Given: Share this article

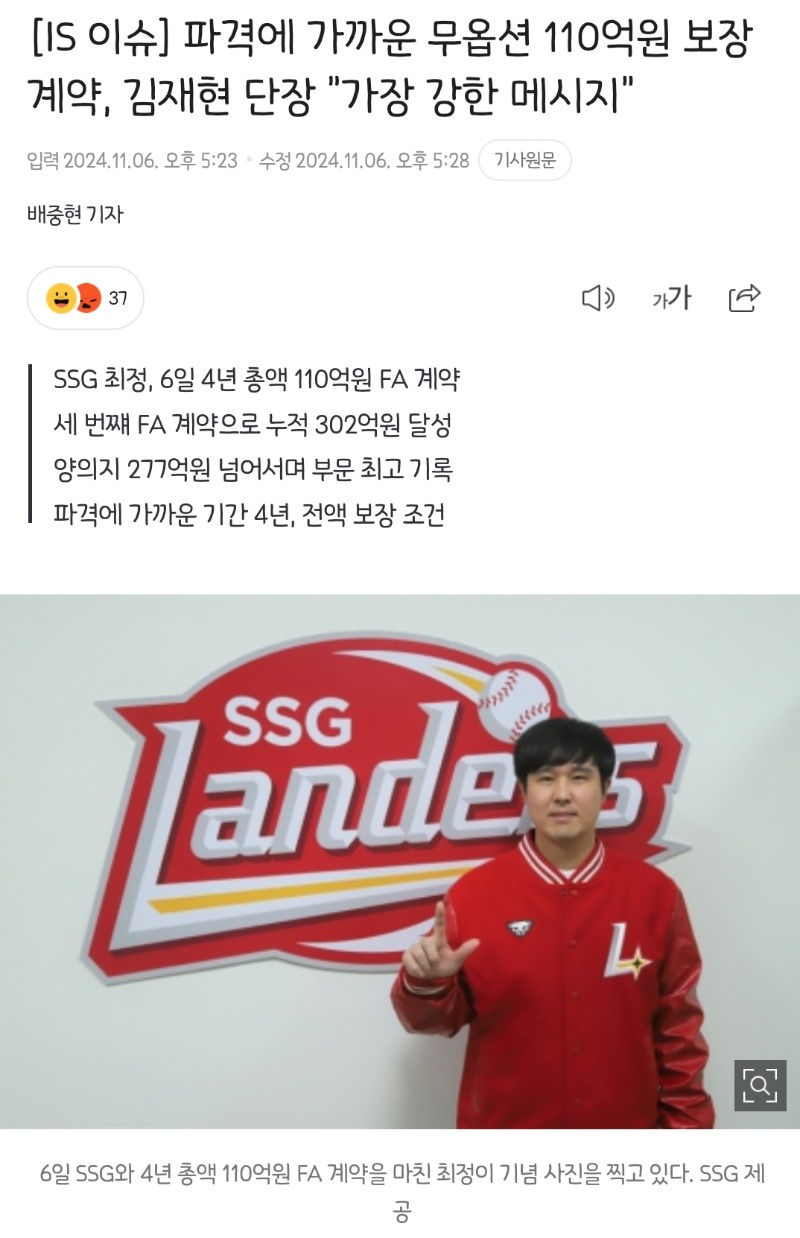Looking at the screenshot, I should pyautogui.click(x=745, y=298).
